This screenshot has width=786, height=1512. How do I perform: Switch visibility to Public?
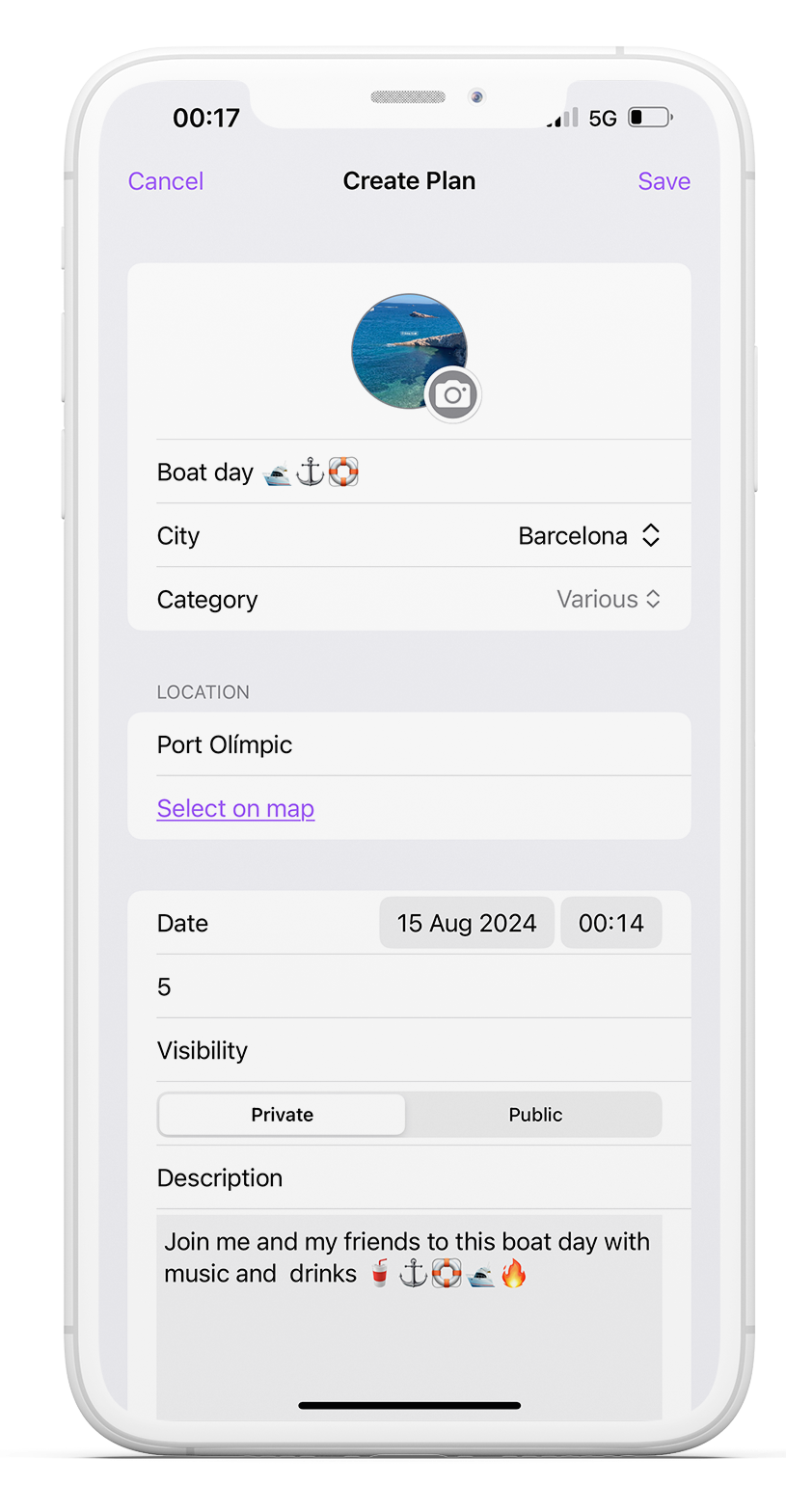pyautogui.click(x=535, y=1115)
